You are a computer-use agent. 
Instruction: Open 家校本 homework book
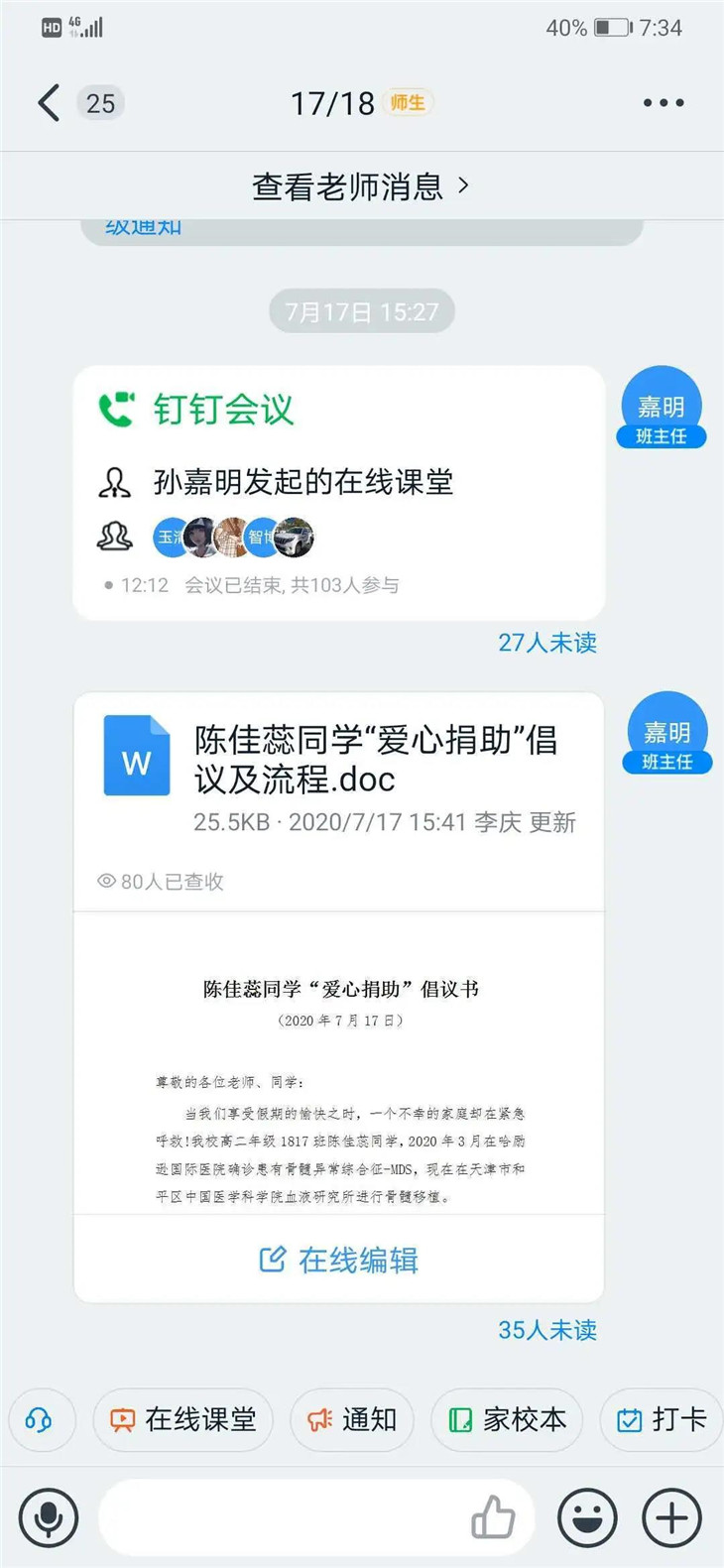point(507,1420)
